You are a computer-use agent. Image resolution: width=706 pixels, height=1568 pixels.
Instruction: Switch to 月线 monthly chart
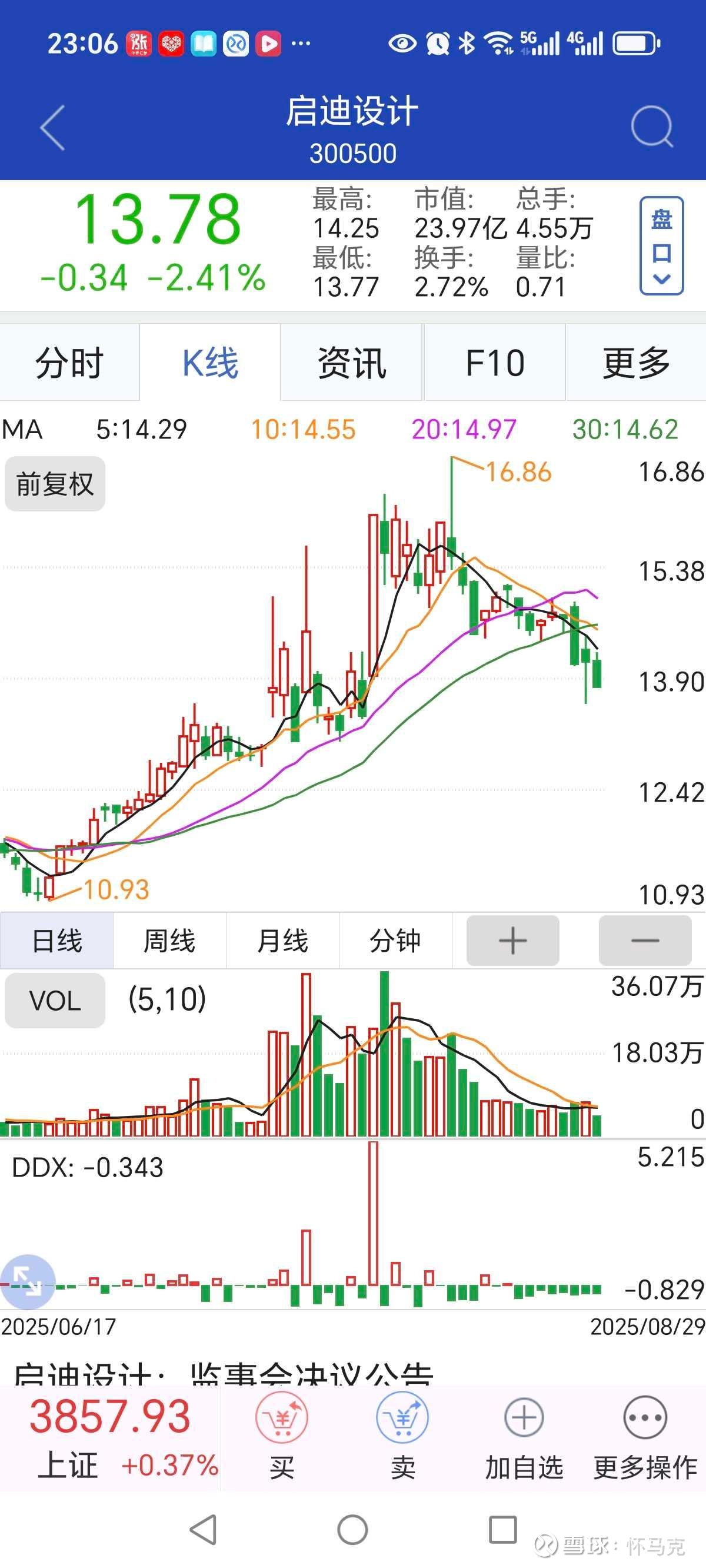(x=282, y=941)
